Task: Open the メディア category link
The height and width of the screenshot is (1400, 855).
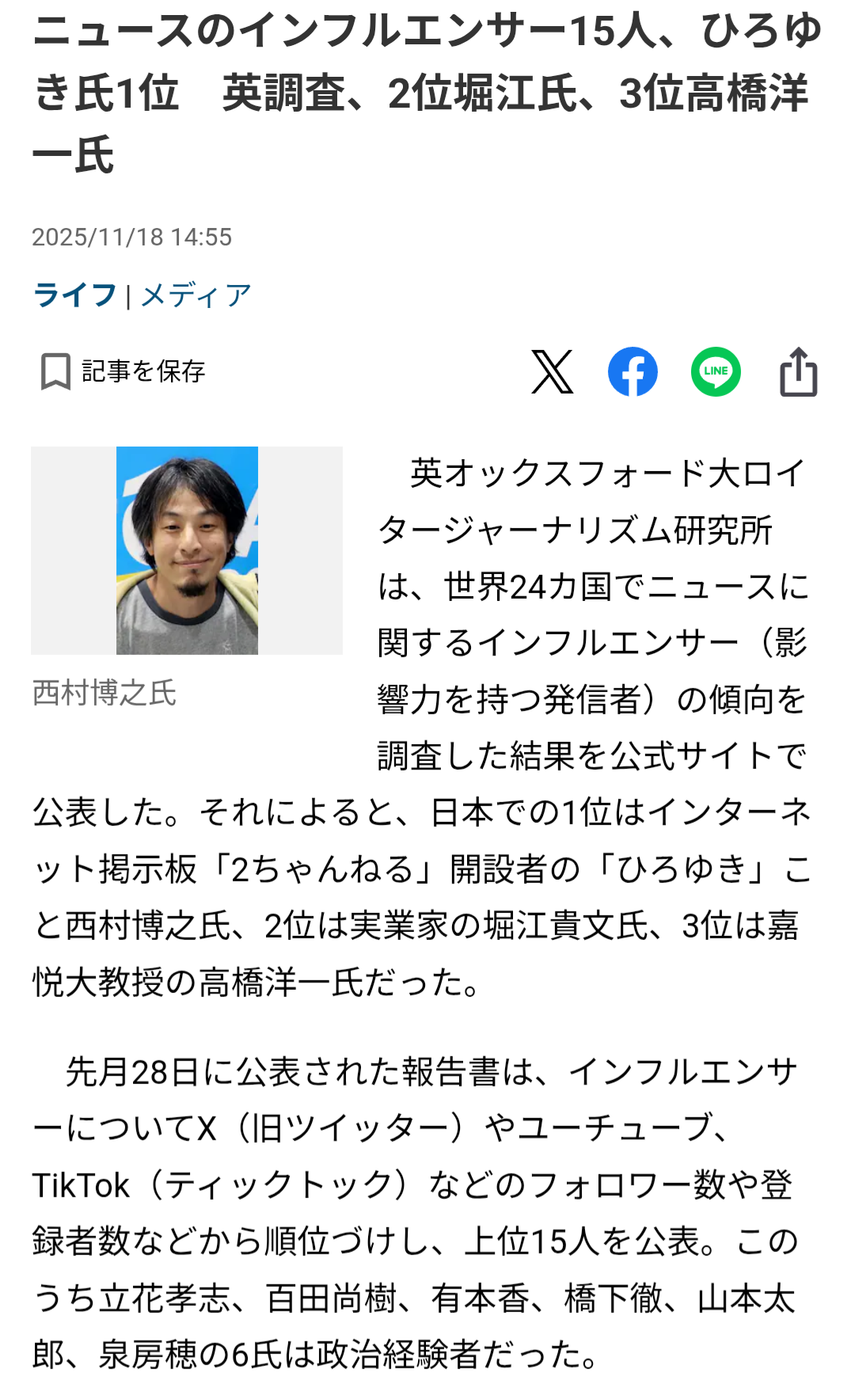Action: (196, 295)
